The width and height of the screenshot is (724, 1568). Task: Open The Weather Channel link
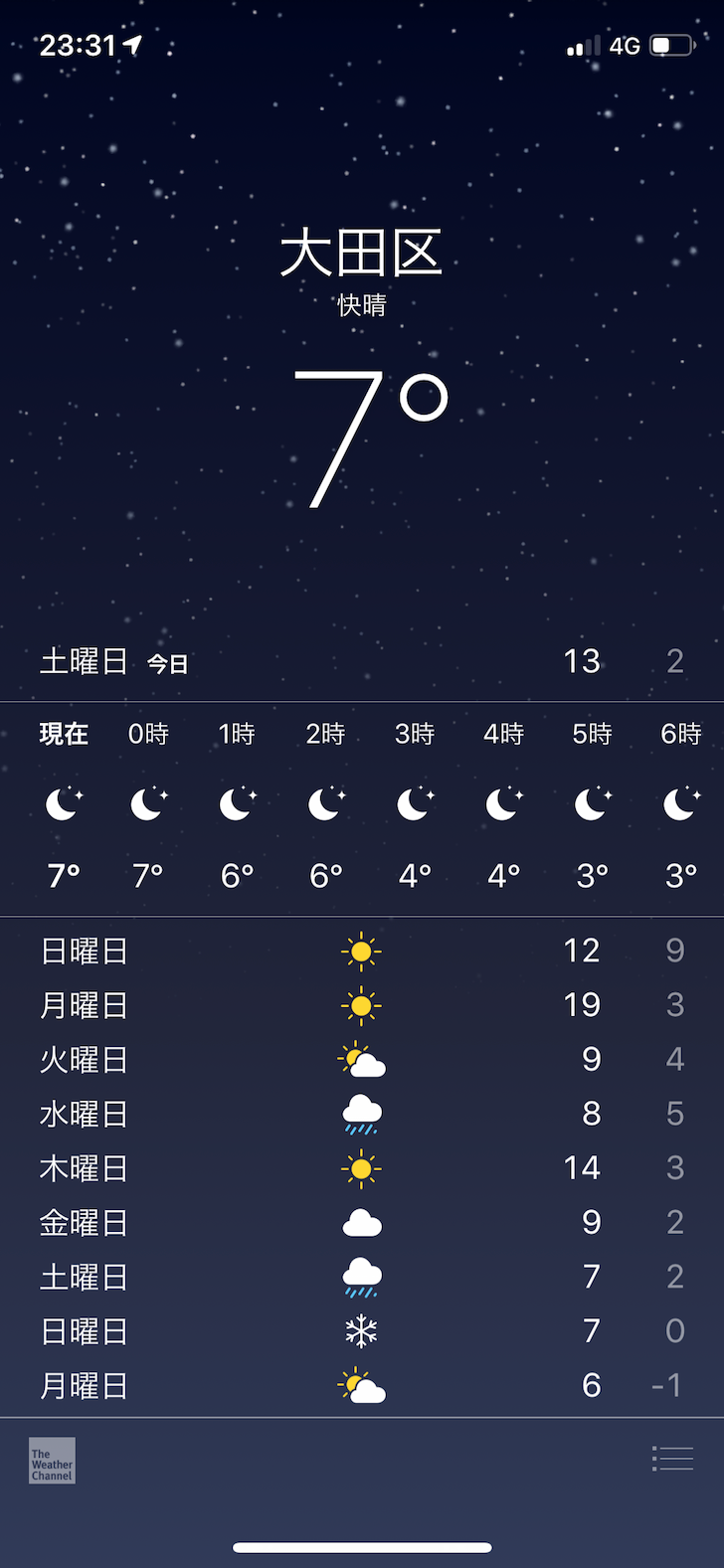[x=52, y=1461]
